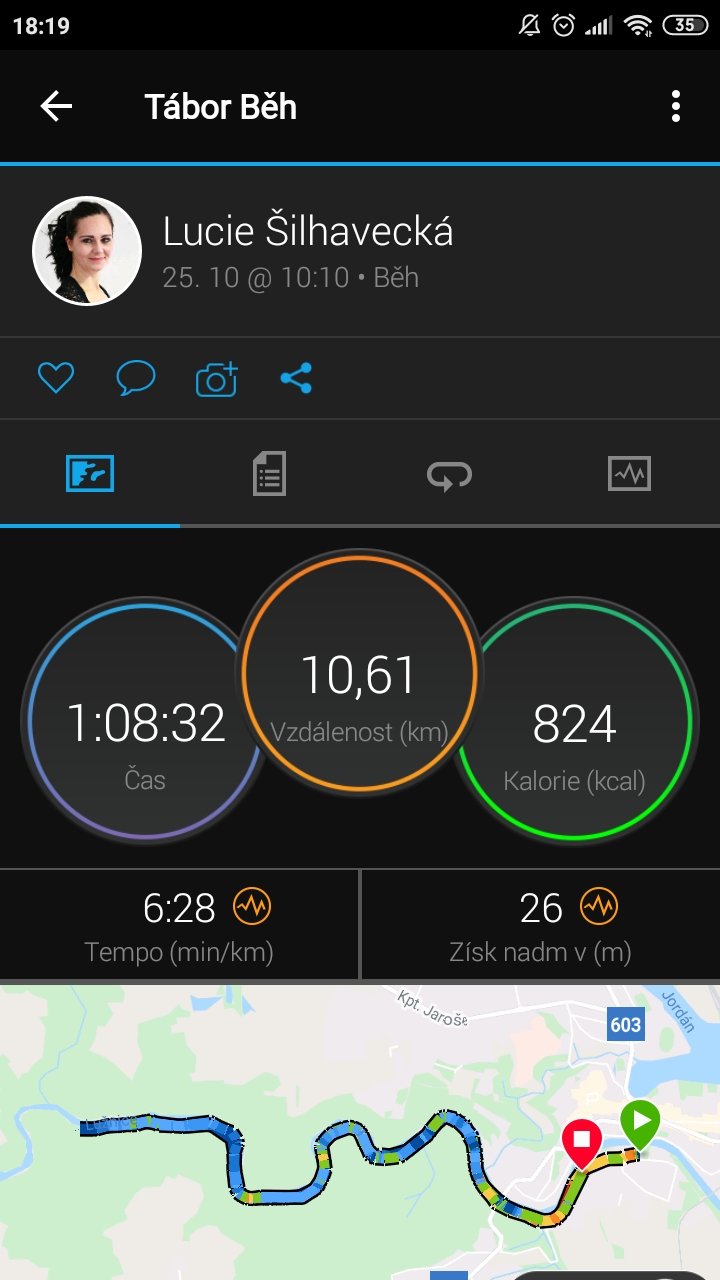The height and width of the screenshot is (1280, 720).
Task: Open the three-dot overflow menu
Action: tap(676, 106)
